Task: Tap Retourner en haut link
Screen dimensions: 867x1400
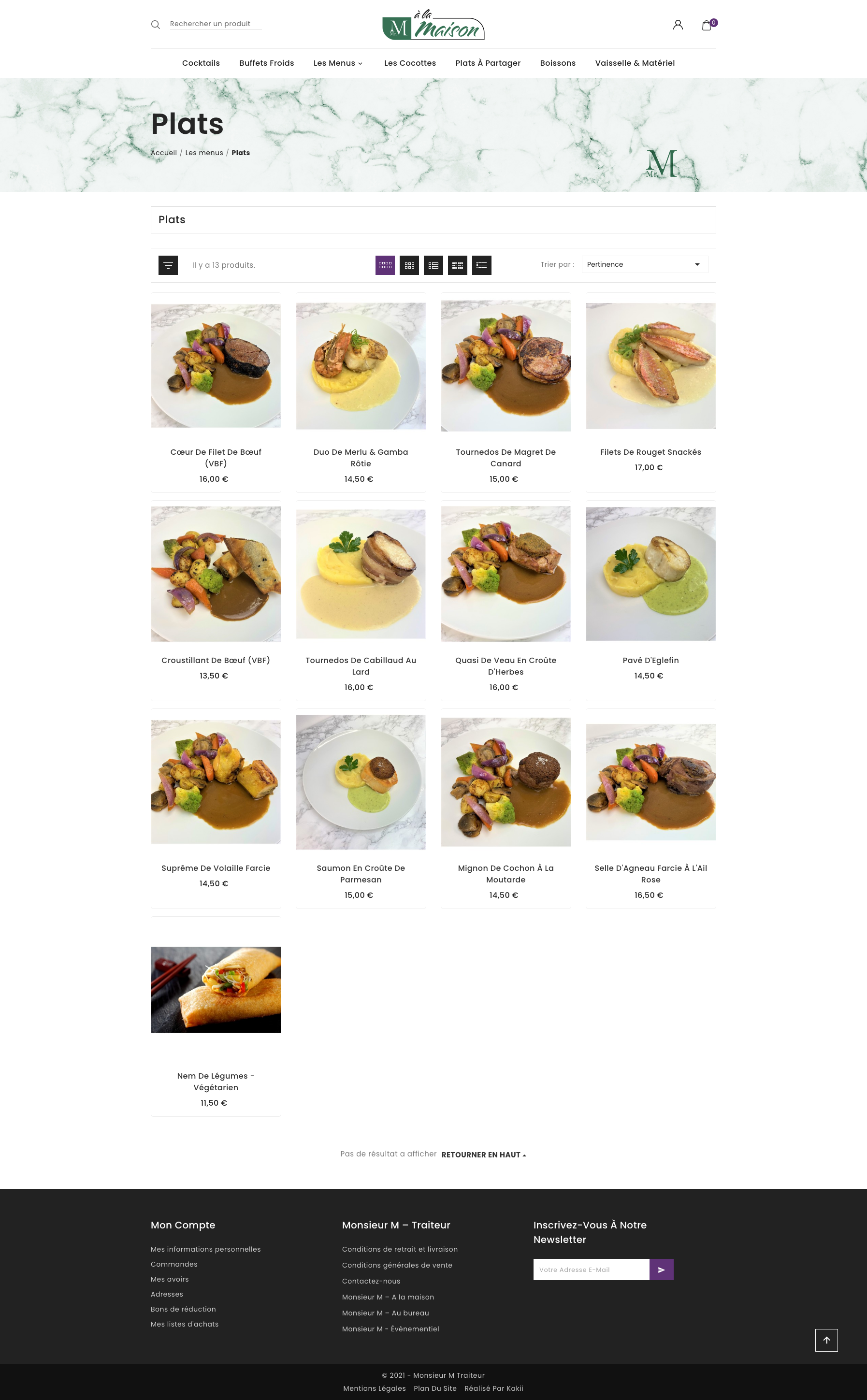Action: [x=483, y=1155]
